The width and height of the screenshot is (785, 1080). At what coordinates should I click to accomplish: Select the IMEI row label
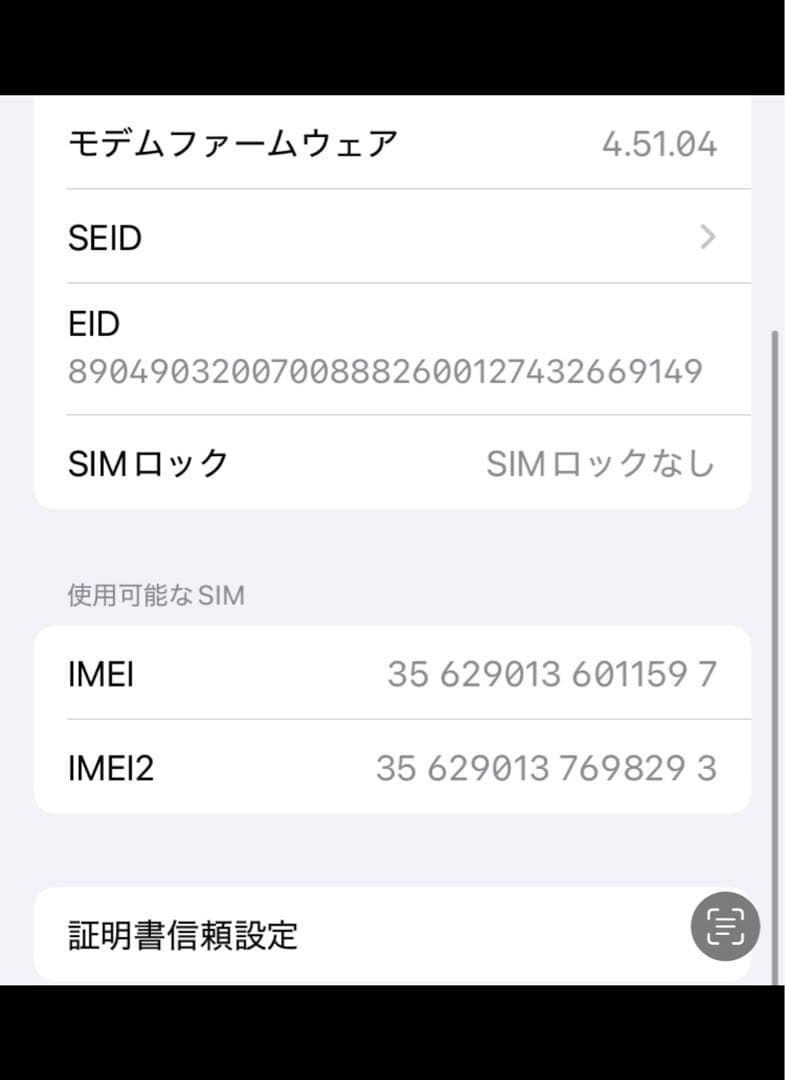click(x=100, y=673)
